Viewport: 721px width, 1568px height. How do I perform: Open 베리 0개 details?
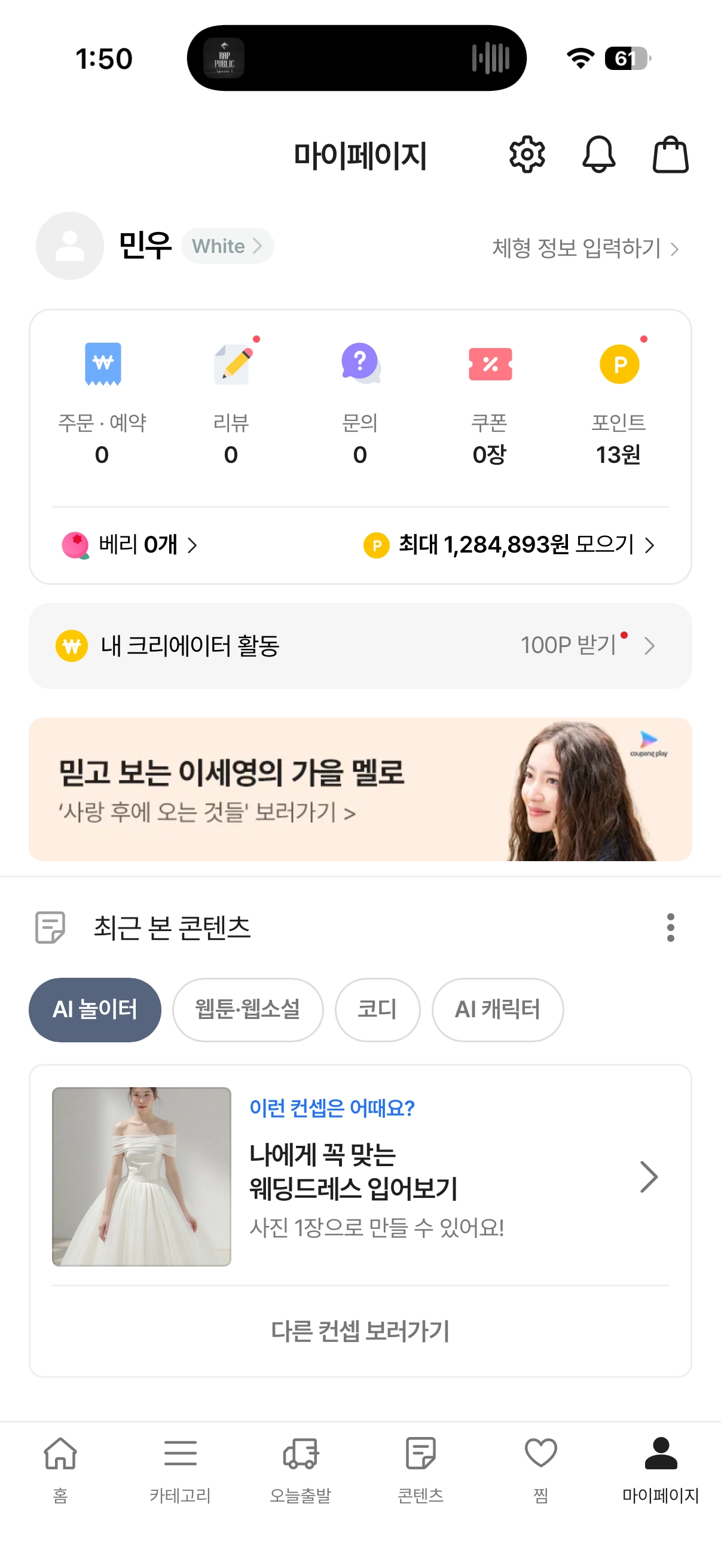click(x=130, y=545)
